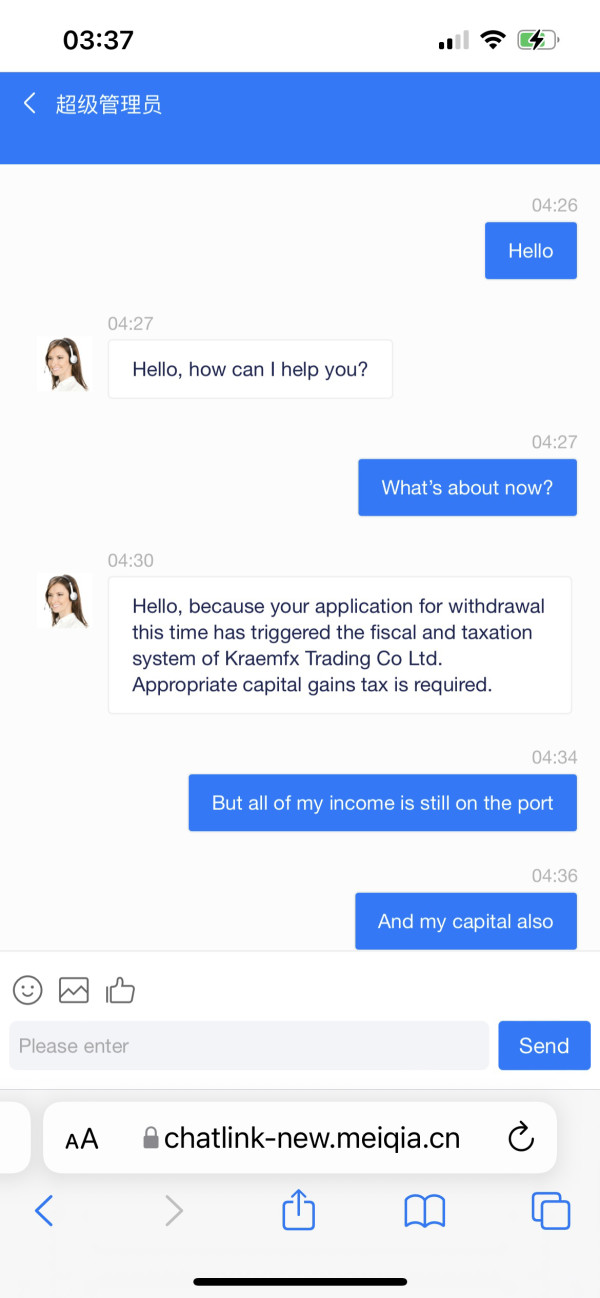
Task: Open Safari's share sheet
Action: click(298, 1210)
